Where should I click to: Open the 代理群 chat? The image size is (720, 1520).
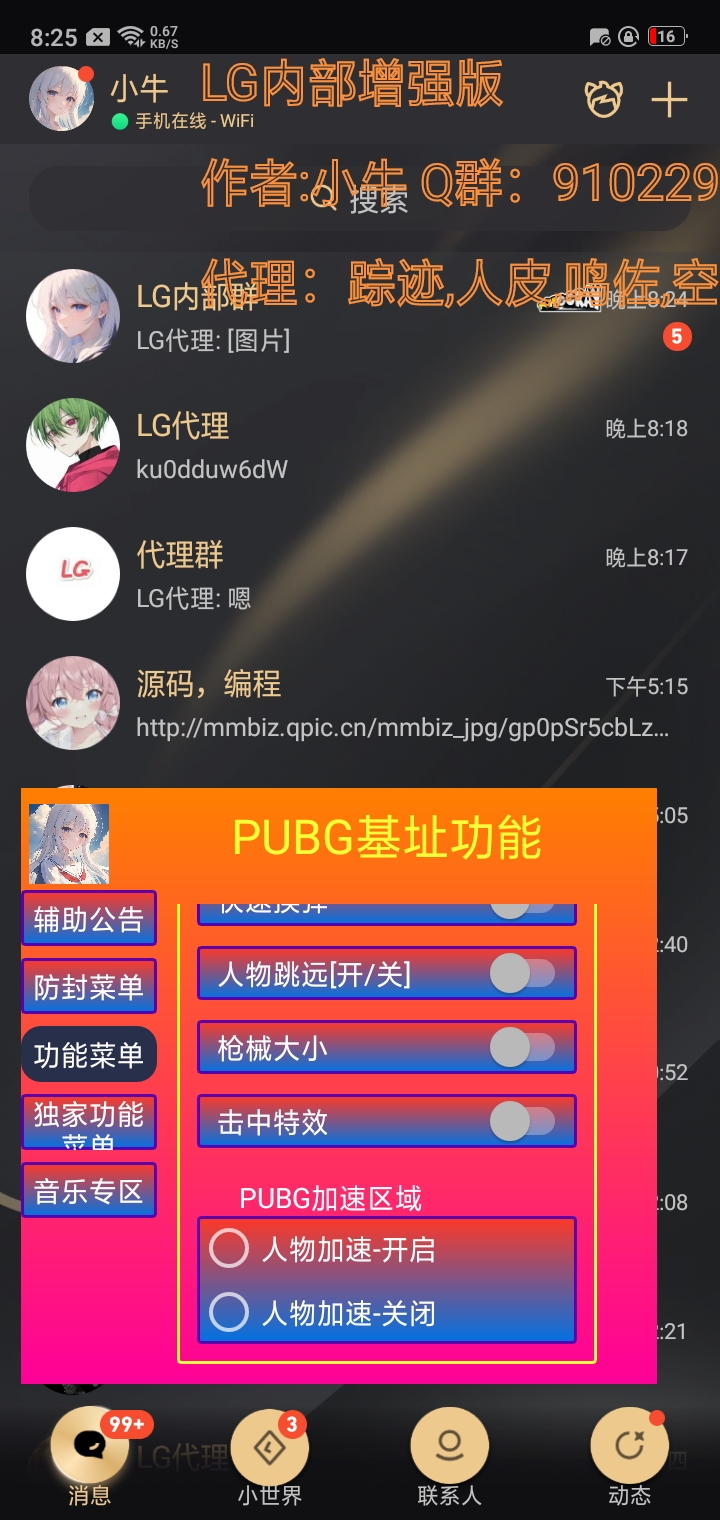point(360,575)
